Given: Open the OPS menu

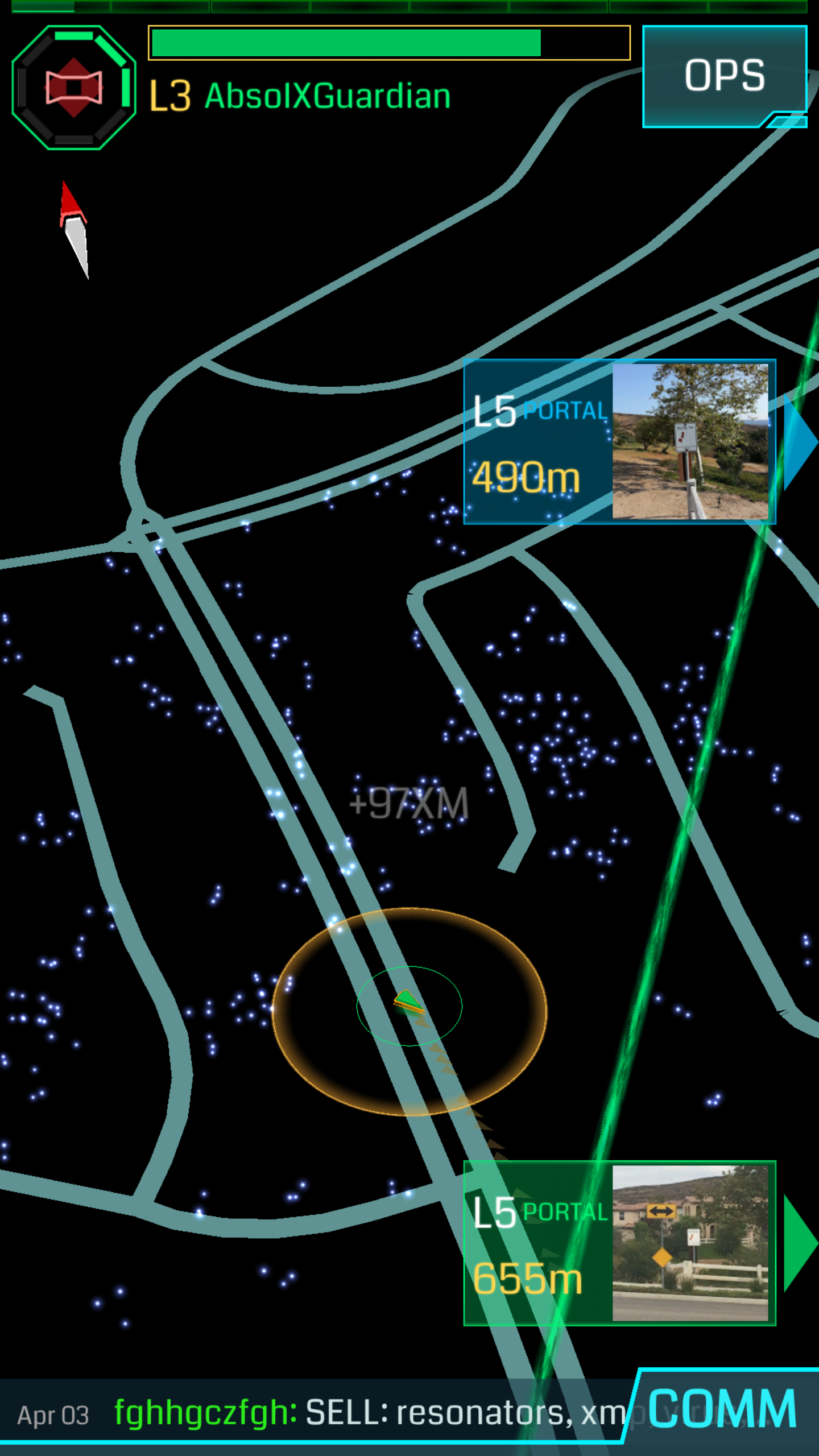Looking at the screenshot, I should [723, 76].
